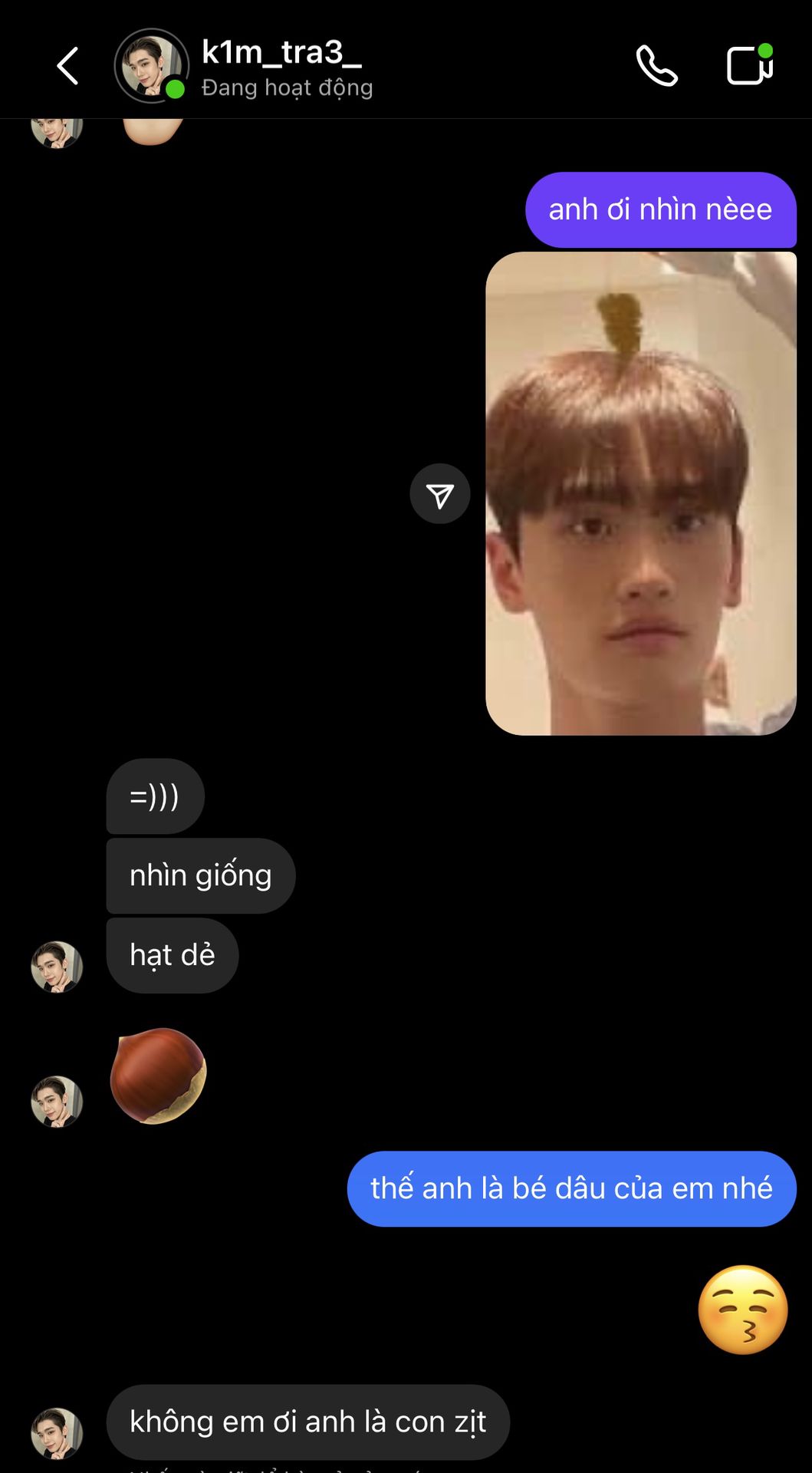Tap the sender avatar beside 'hạt dẻ'
This screenshot has width=812, height=1473.
[x=57, y=967]
